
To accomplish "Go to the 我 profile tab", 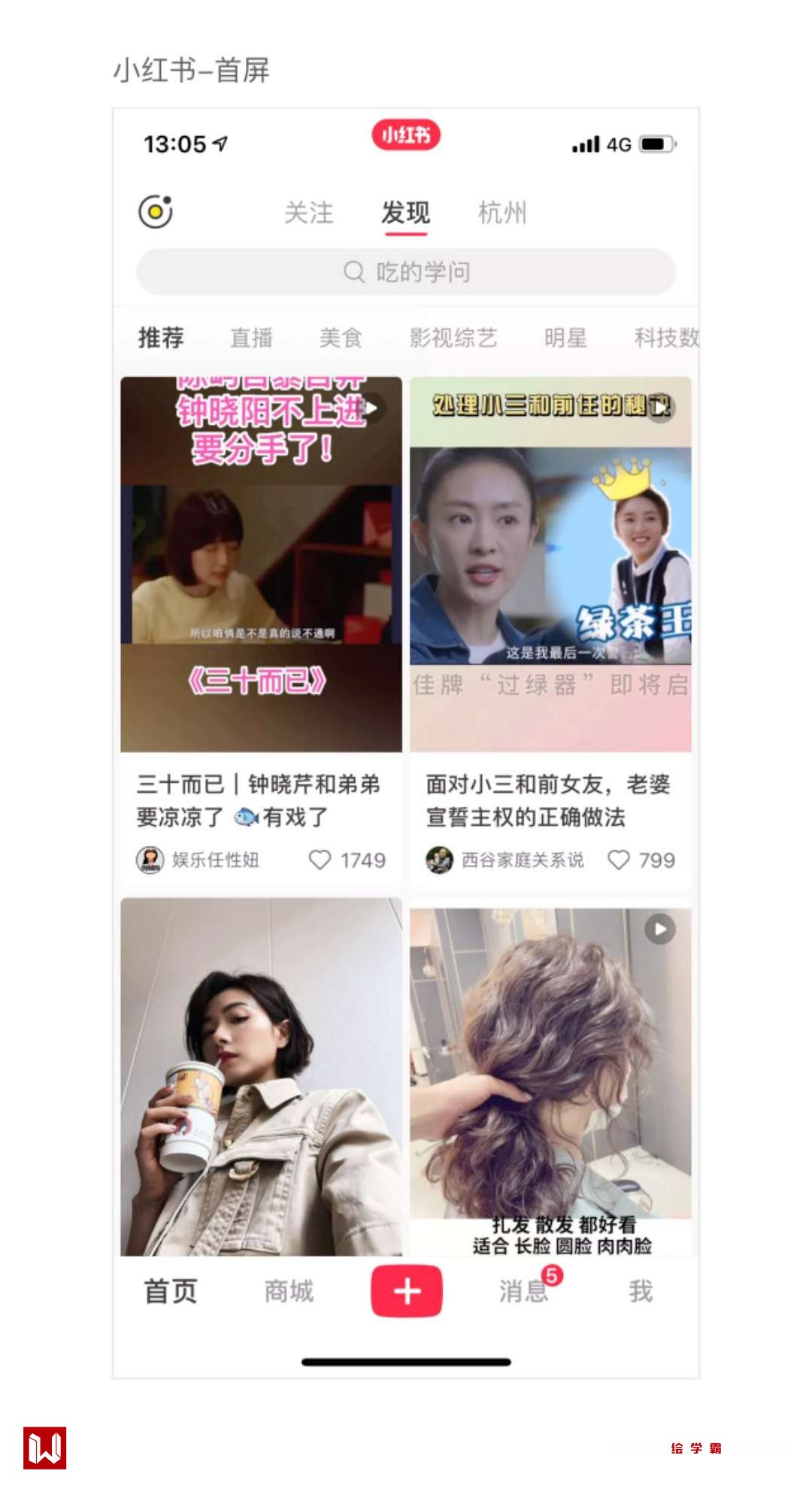I will [x=641, y=1291].
